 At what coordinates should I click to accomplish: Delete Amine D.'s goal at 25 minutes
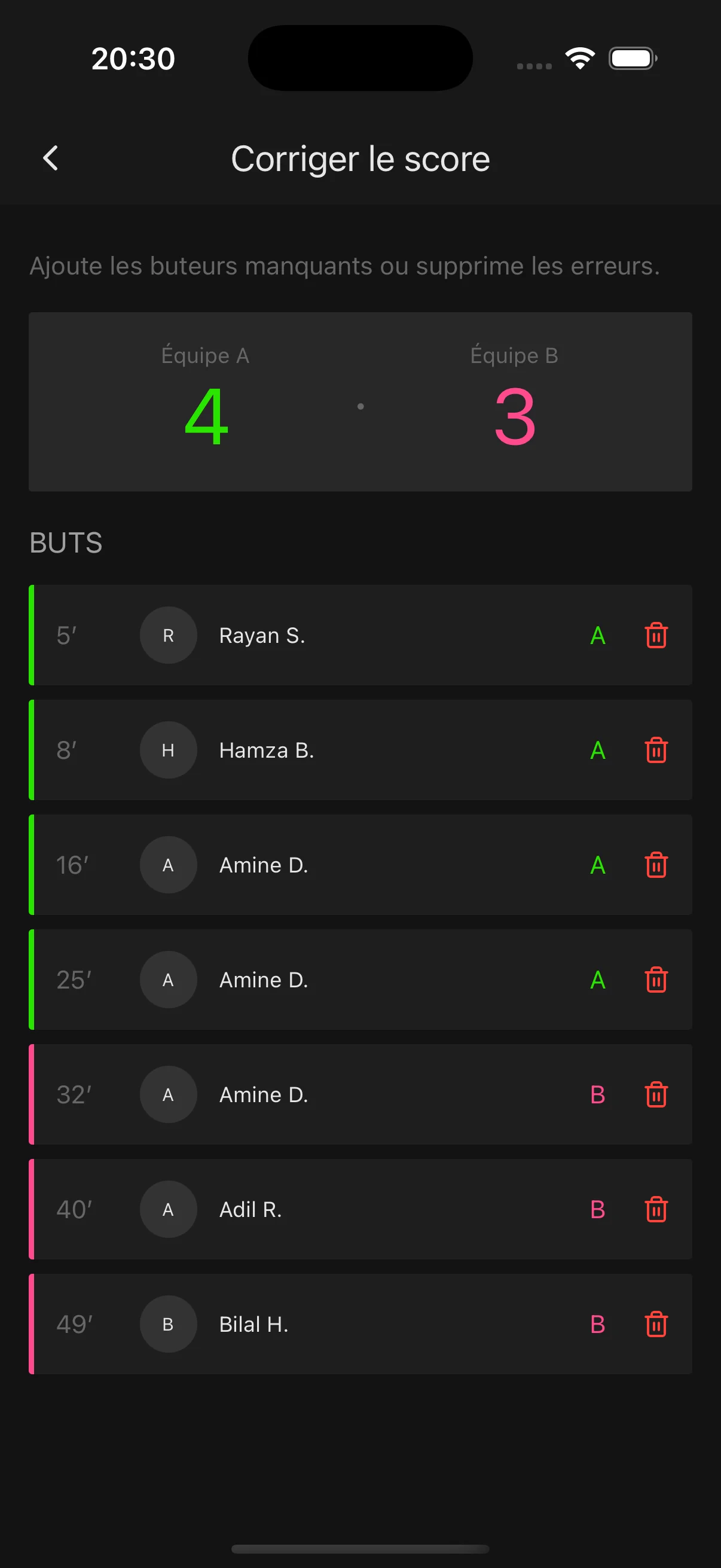click(656, 980)
